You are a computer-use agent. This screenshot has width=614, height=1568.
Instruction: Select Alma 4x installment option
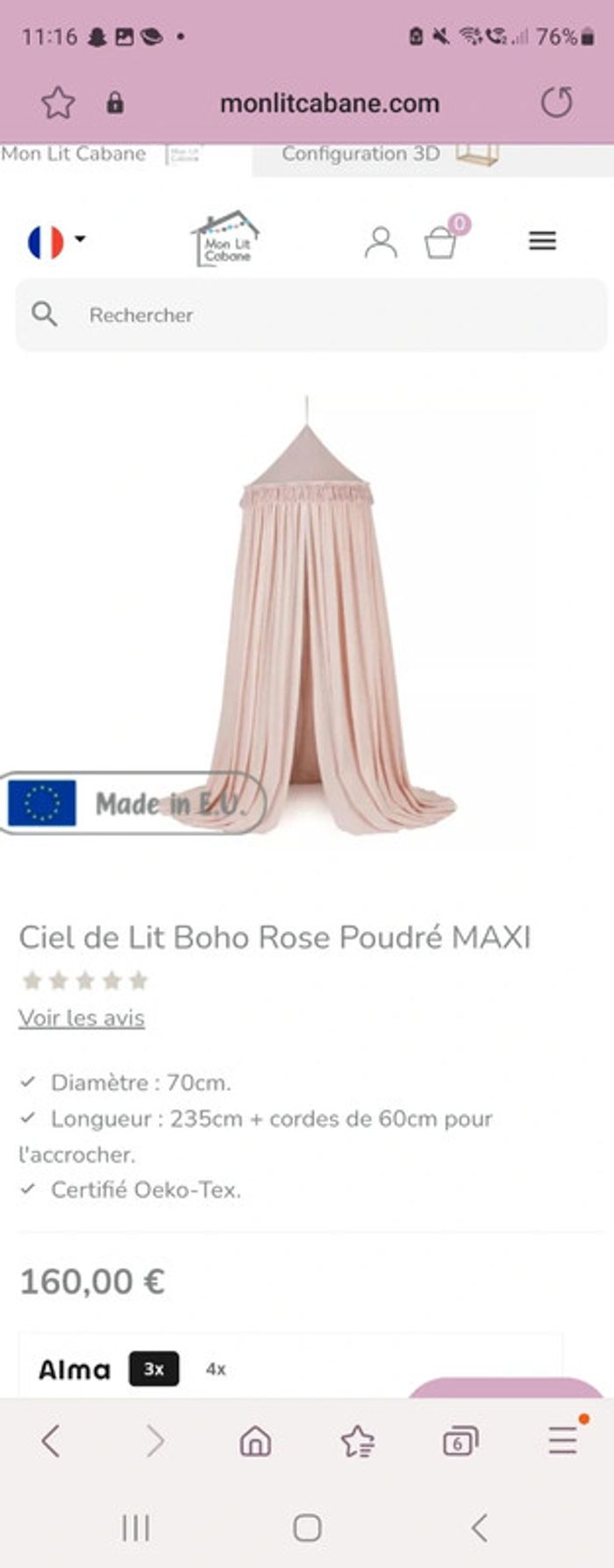click(x=216, y=1369)
